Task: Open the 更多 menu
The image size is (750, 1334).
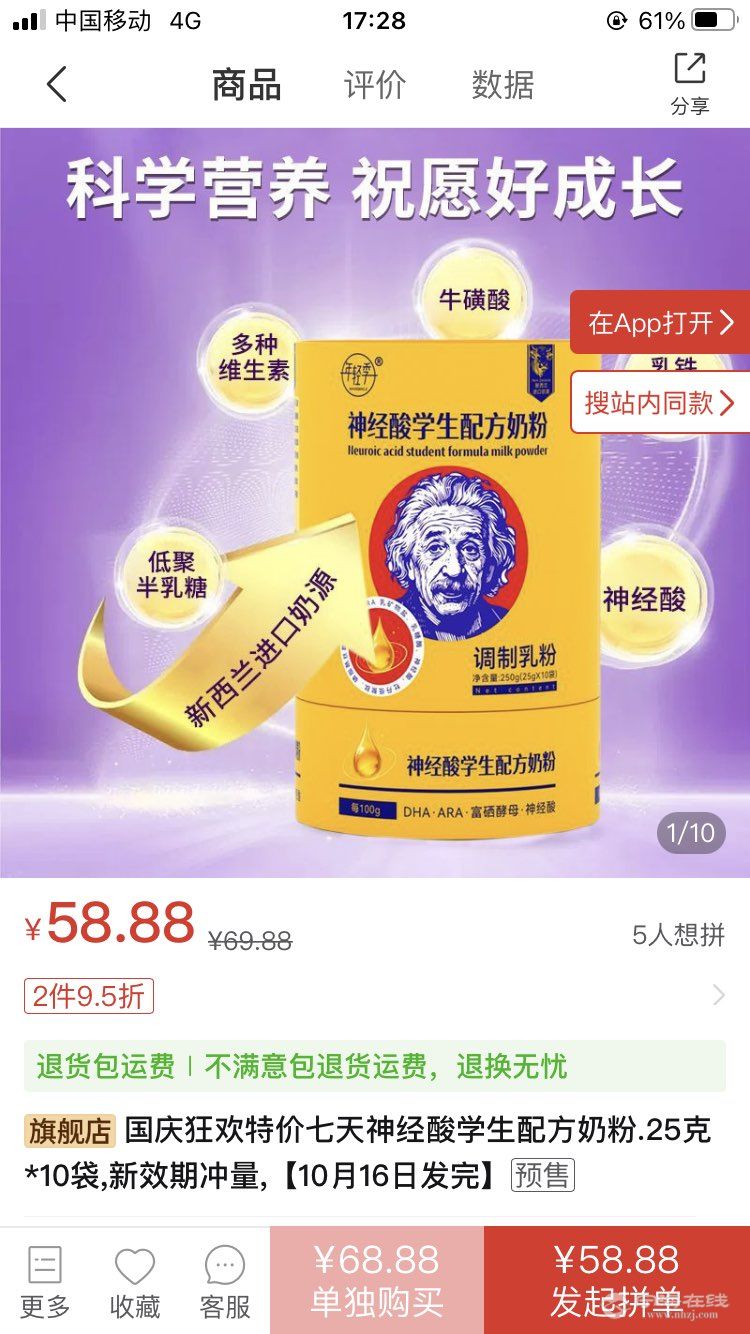Action: [45, 1280]
